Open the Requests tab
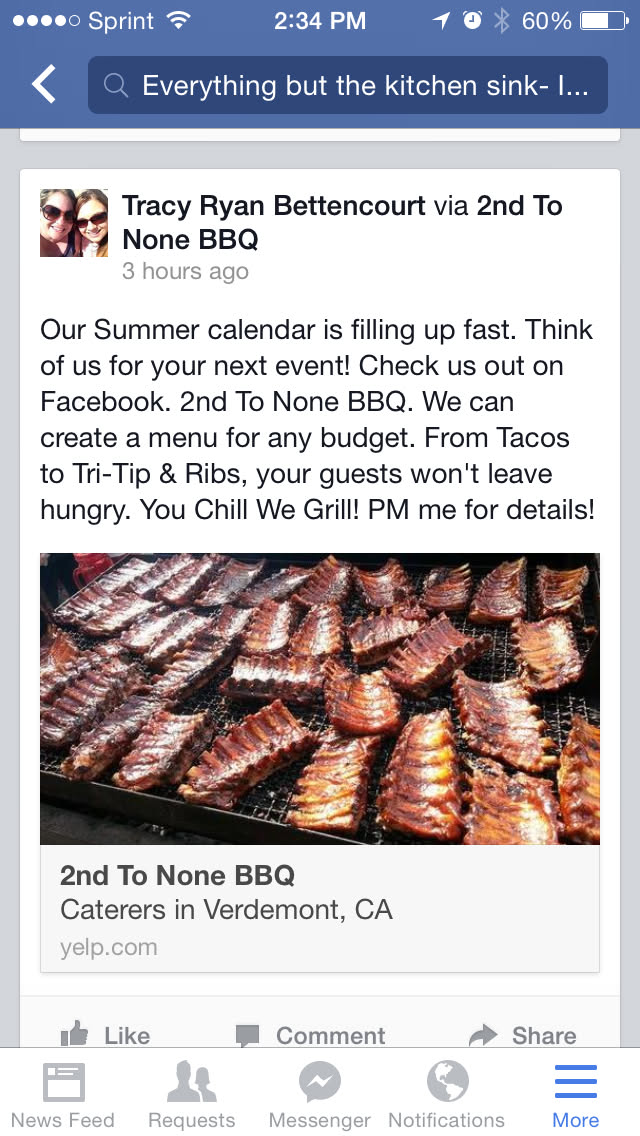 191,1095
